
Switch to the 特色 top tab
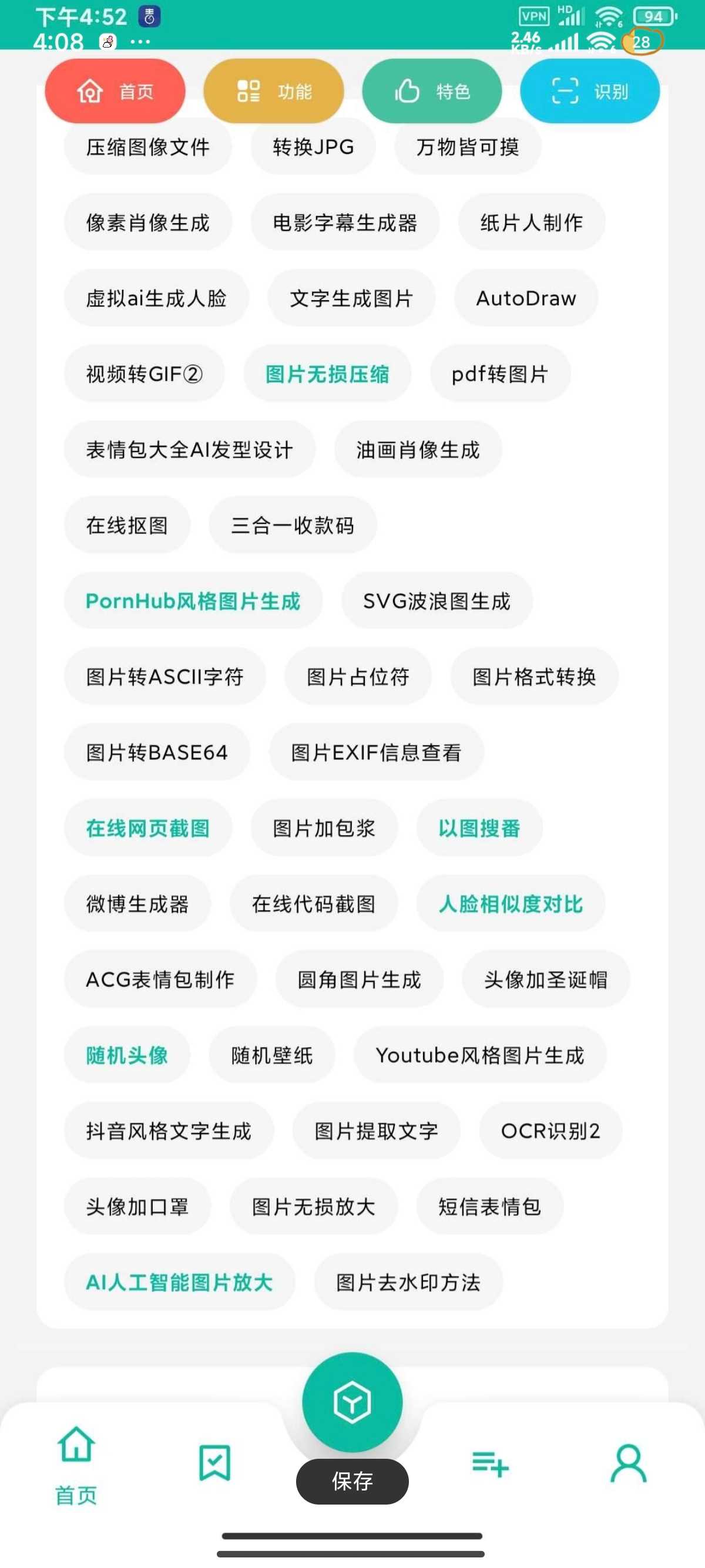tap(432, 91)
